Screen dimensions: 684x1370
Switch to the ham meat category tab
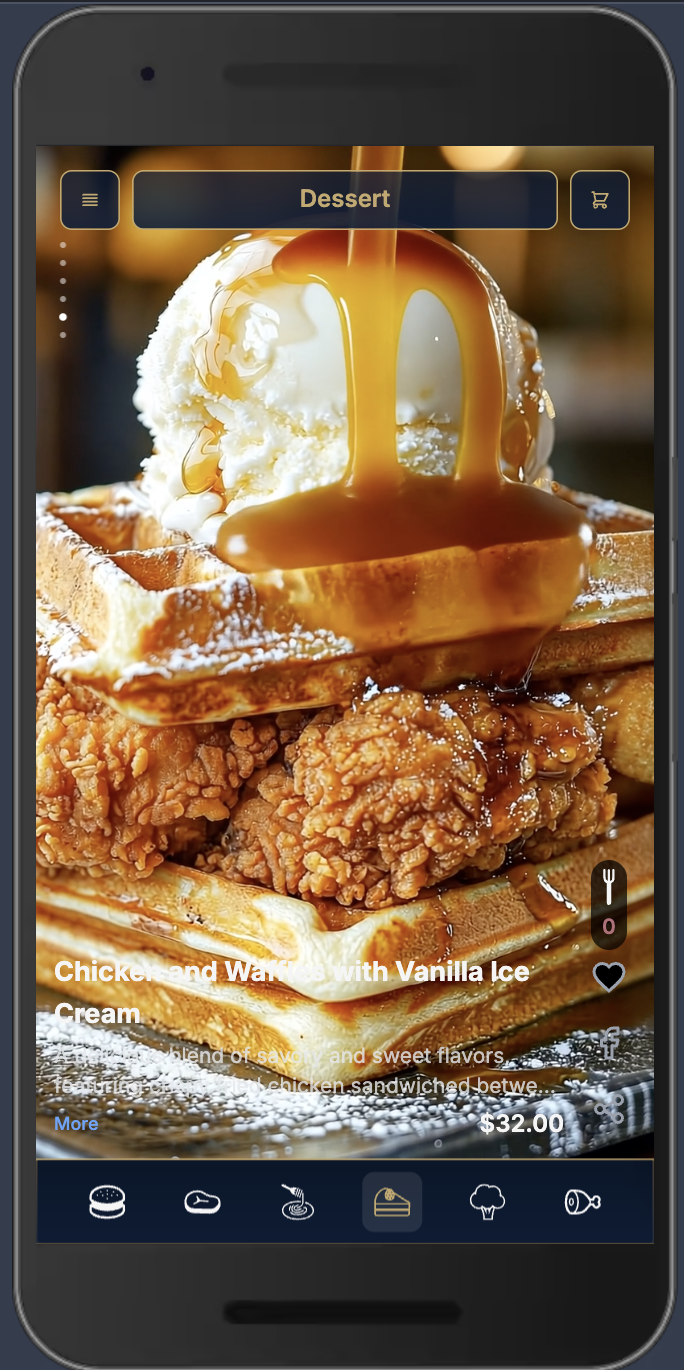pos(582,1201)
